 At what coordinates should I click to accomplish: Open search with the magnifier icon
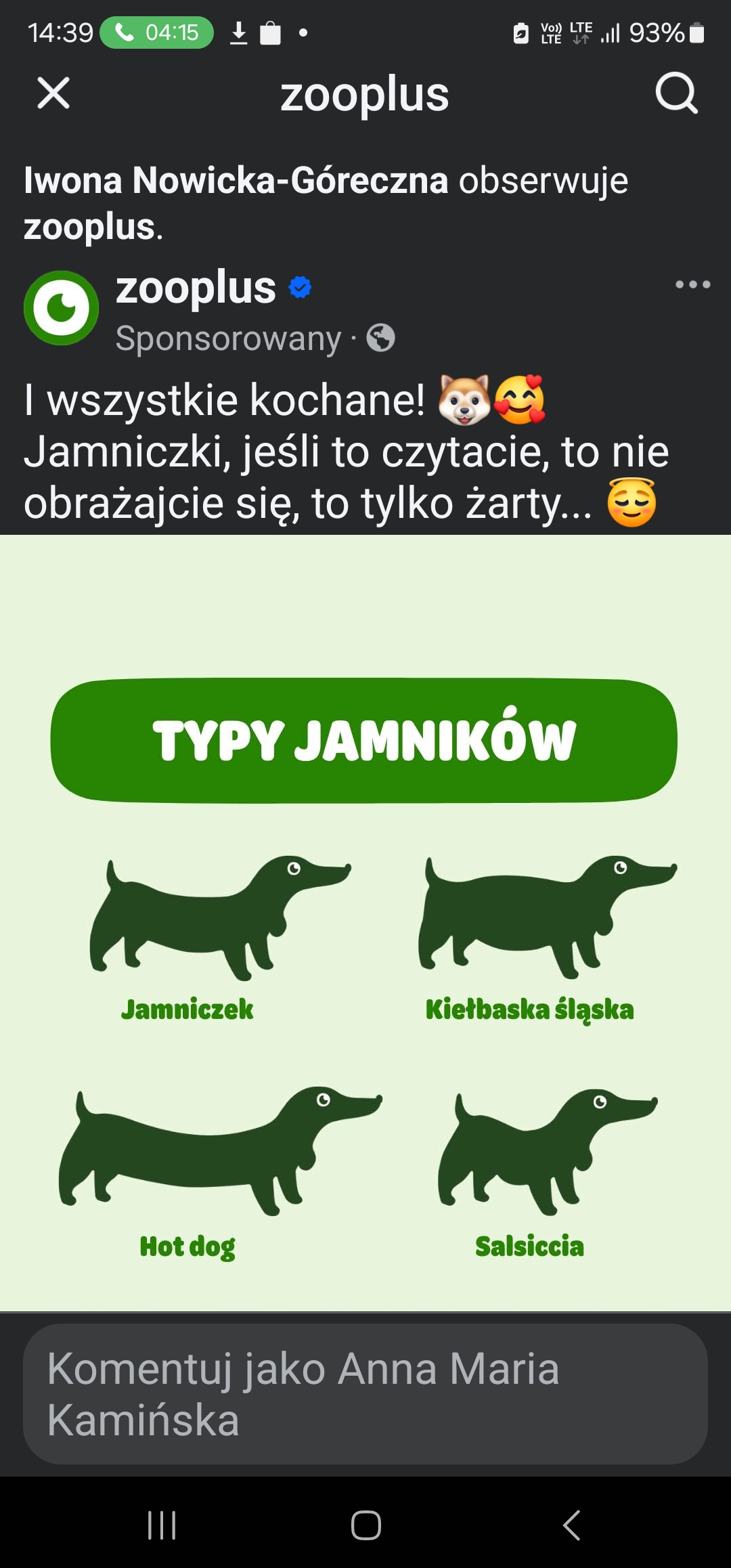(676, 93)
